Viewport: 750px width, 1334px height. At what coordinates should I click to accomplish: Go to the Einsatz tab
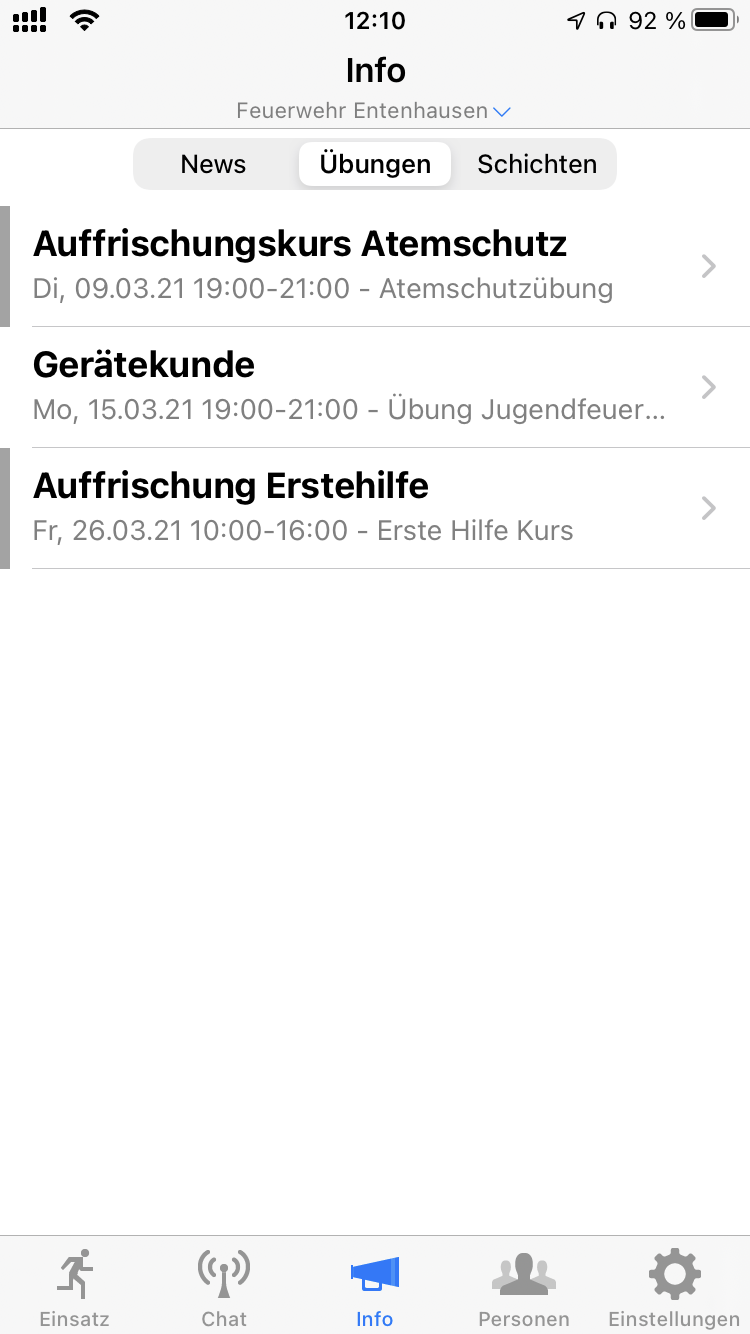(x=75, y=1287)
